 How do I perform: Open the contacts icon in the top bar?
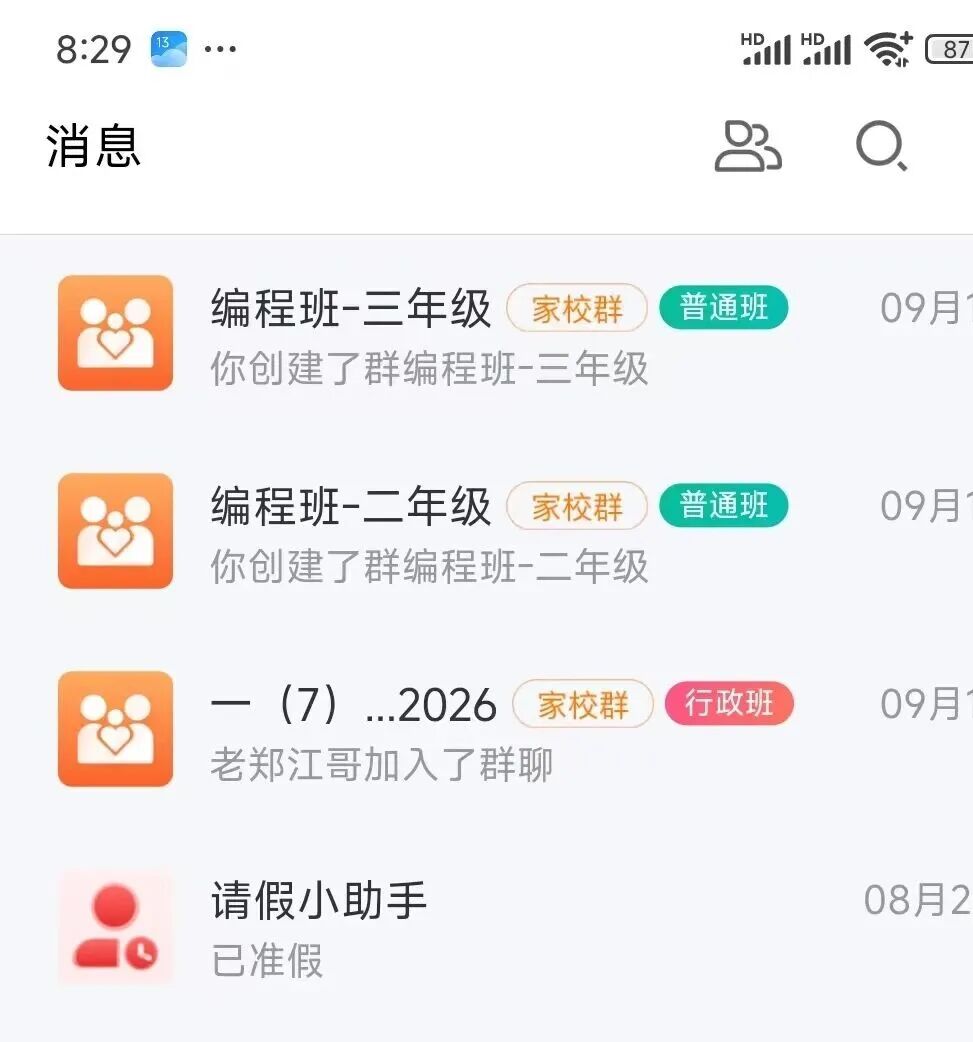point(748,147)
